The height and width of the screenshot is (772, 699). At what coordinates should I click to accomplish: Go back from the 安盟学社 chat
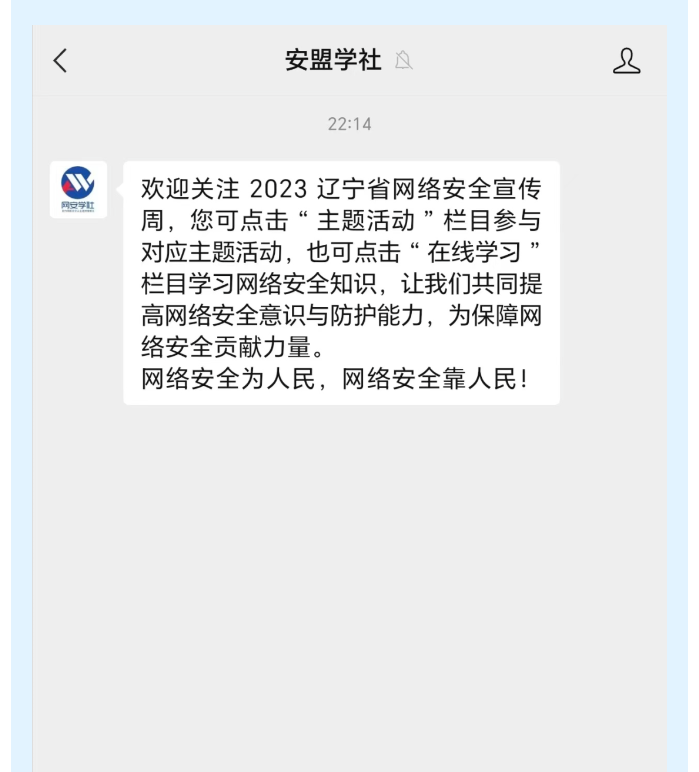click(x=60, y=61)
